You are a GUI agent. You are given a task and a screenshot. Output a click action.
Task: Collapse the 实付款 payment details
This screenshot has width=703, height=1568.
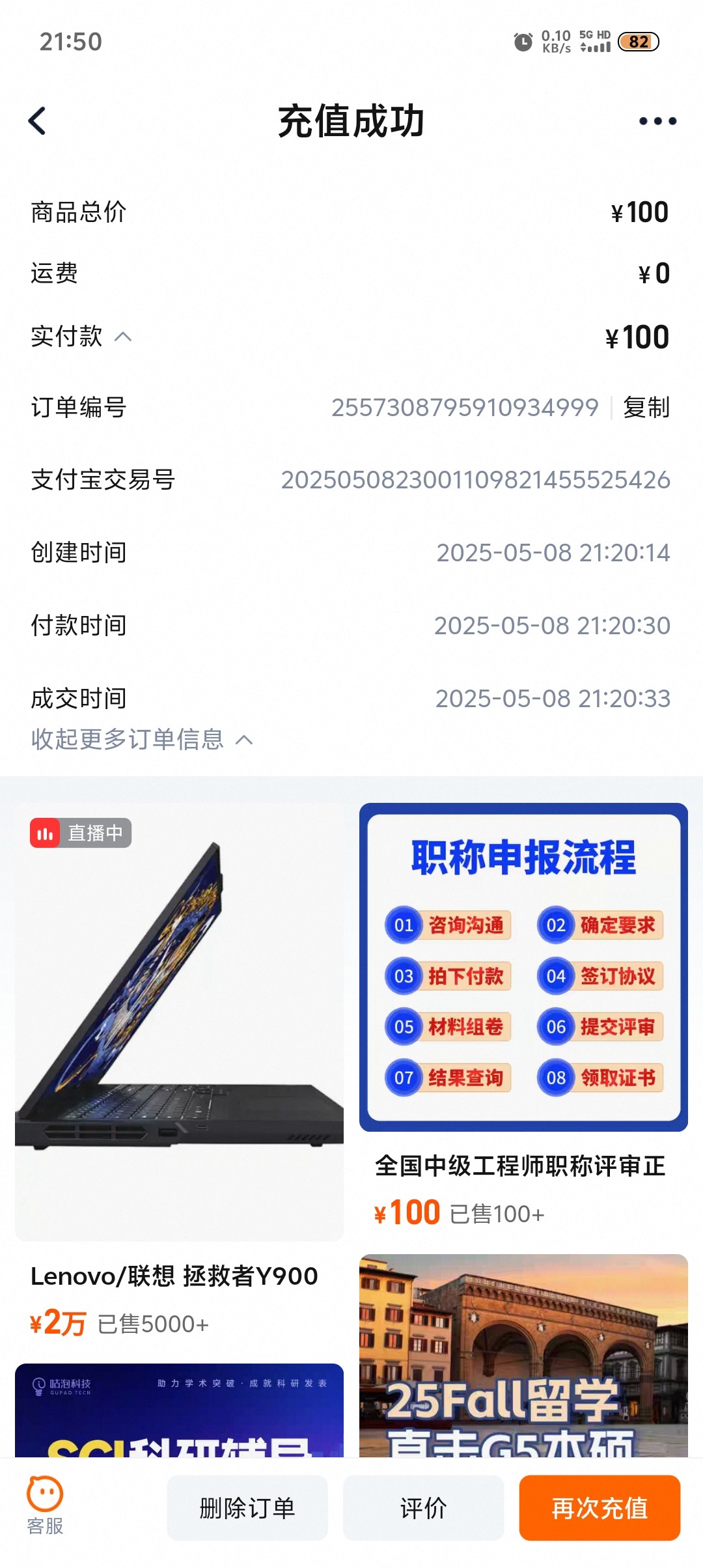(x=123, y=337)
